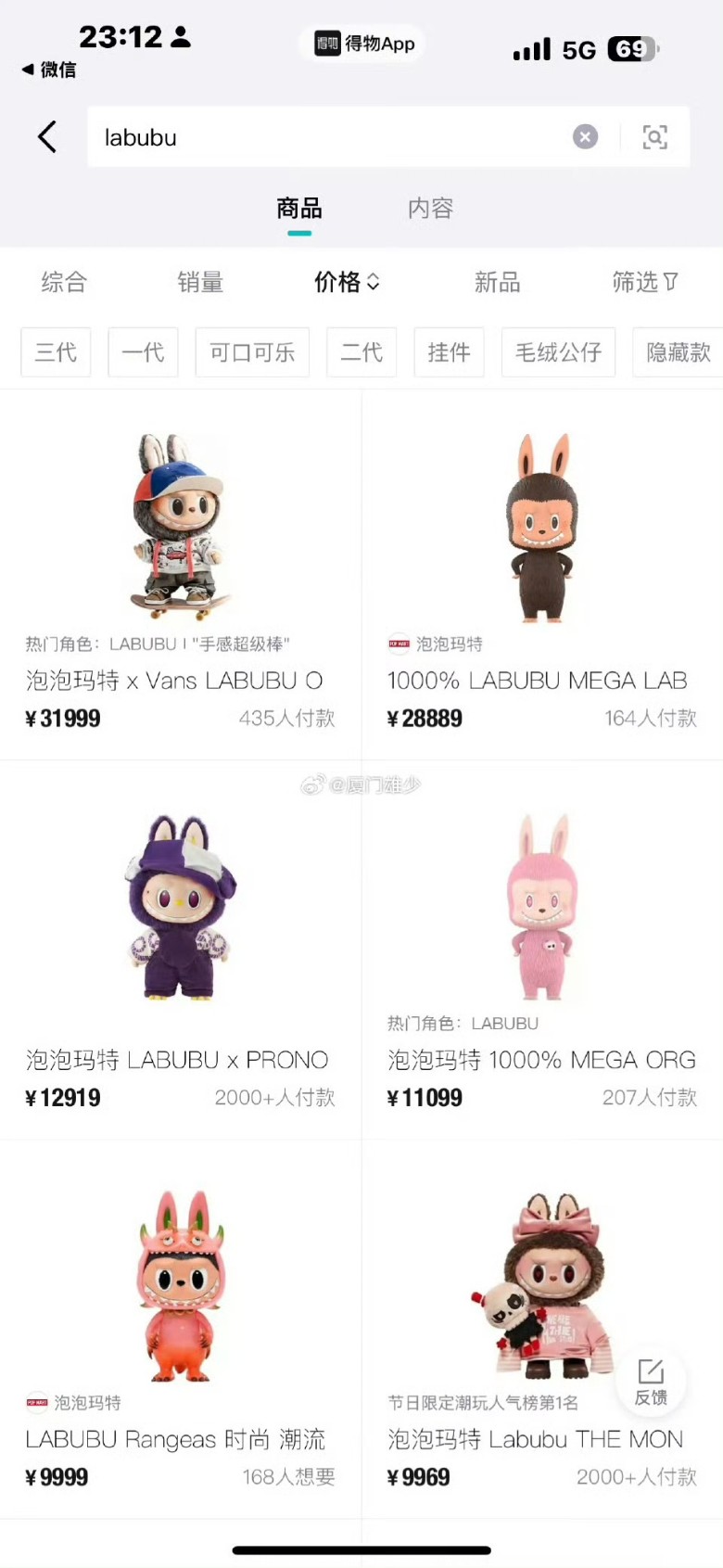Select the 商品 tab
Viewport: 723px width, 1568px height.
click(298, 209)
